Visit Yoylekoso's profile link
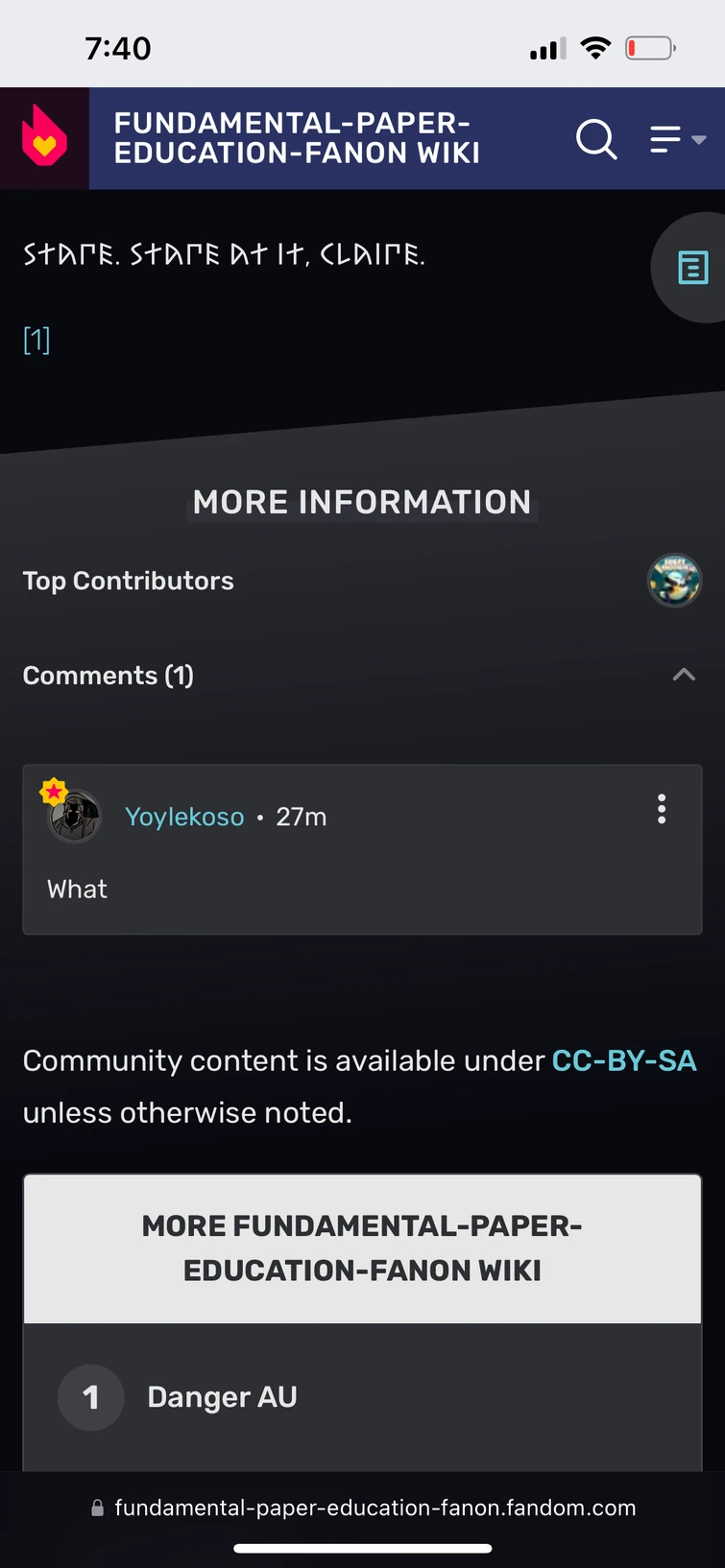Screen dimensions: 725x1568 (x=184, y=817)
